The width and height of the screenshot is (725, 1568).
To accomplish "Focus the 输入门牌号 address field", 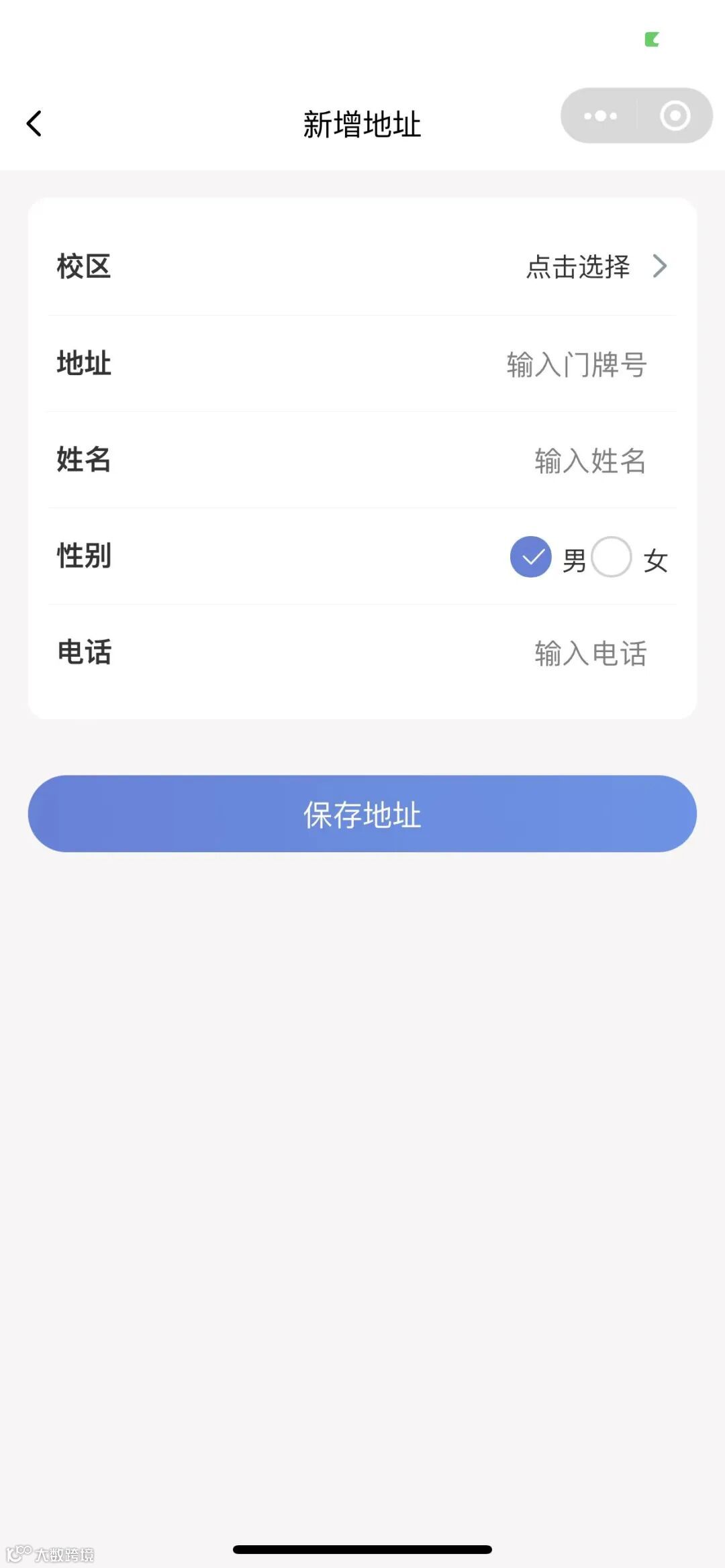I will 576,364.
